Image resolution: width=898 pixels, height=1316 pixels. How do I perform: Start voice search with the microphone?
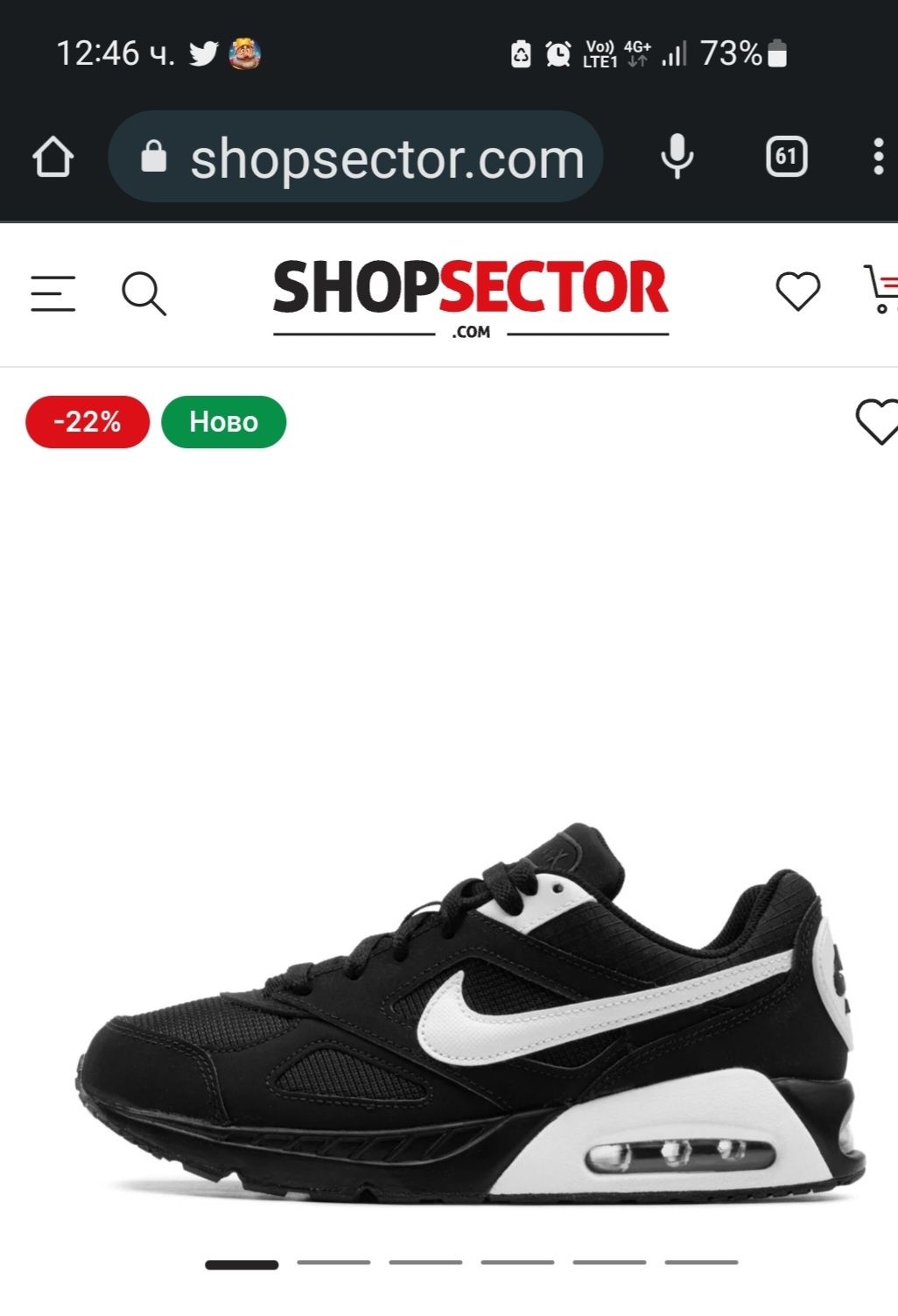tap(677, 158)
